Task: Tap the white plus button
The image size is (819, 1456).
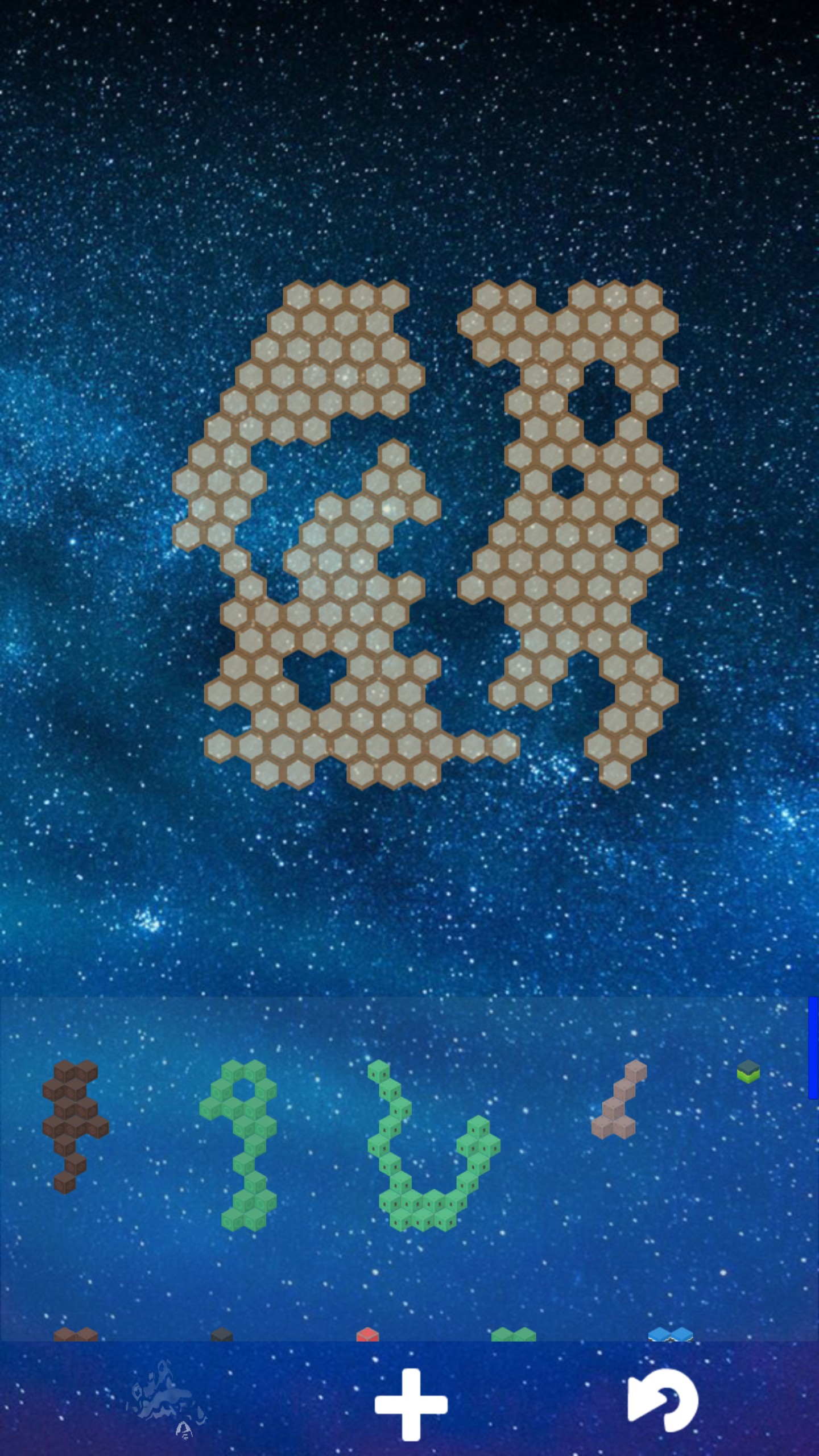Action: point(411,1405)
